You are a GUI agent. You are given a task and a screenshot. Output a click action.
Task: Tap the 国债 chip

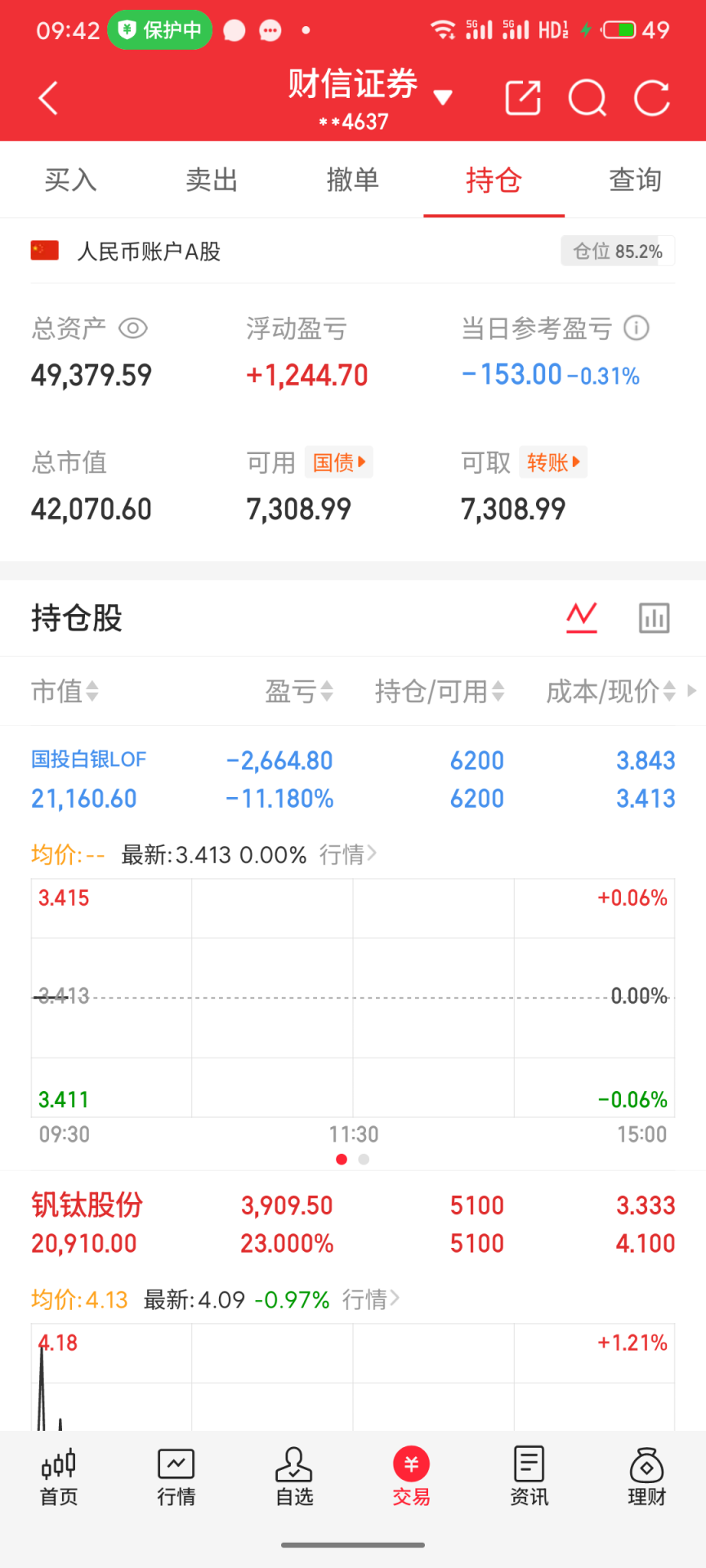coord(338,462)
